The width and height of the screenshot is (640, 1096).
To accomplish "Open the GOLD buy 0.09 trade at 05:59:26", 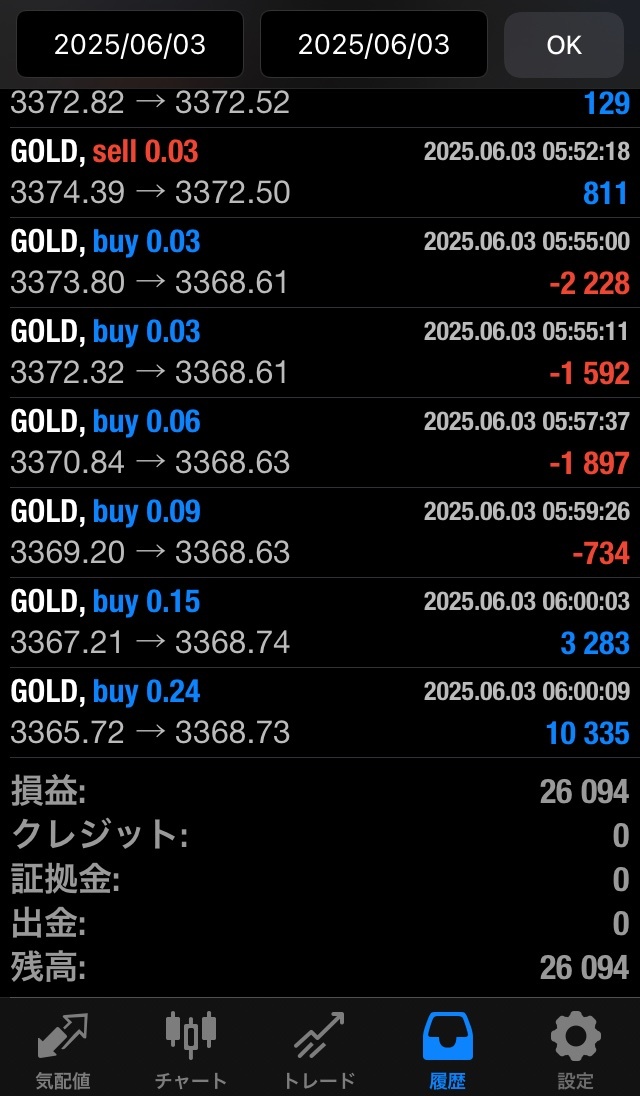I will pyautogui.click(x=320, y=533).
